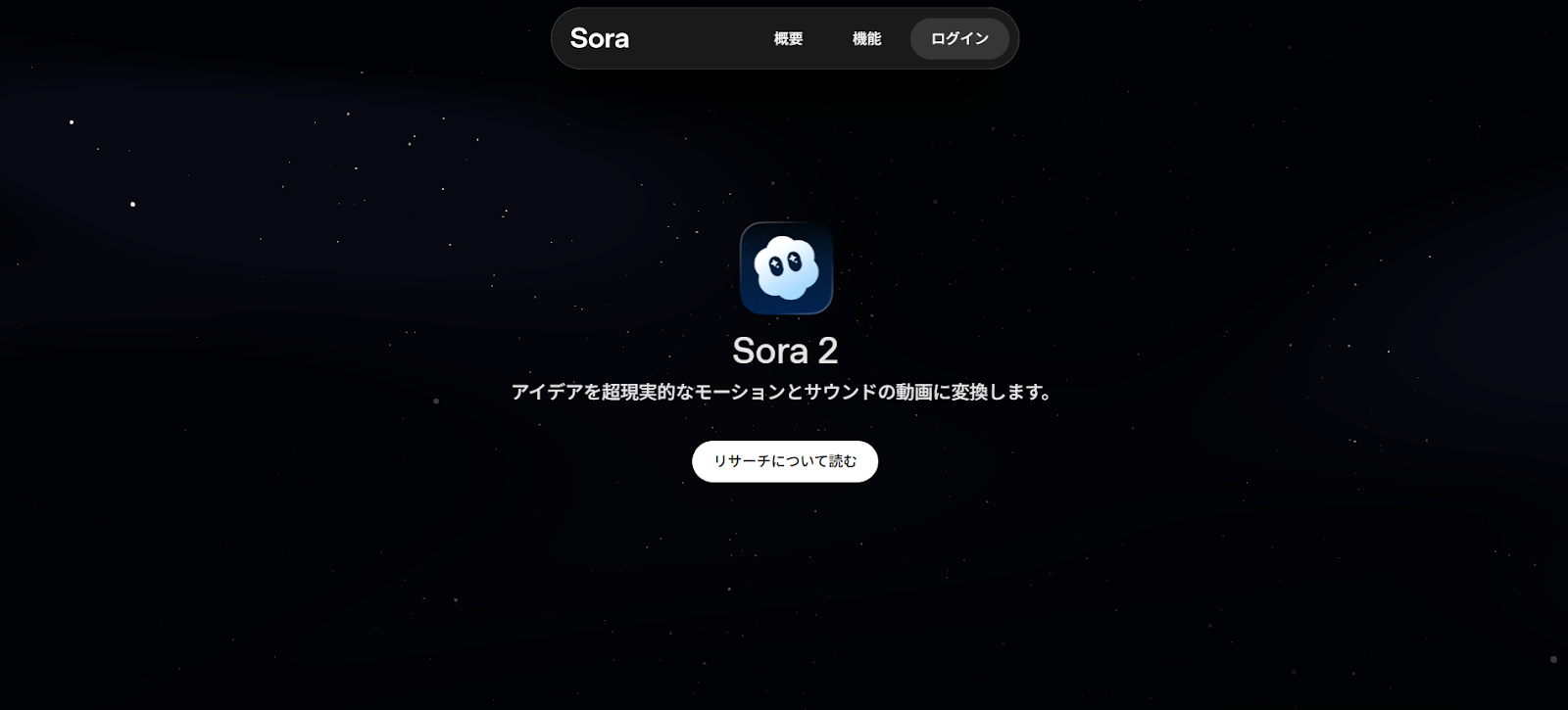This screenshot has height=710, width=1568.
Task: Open リサーチについて読む
Action: pyautogui.click(x=785, y=461)
